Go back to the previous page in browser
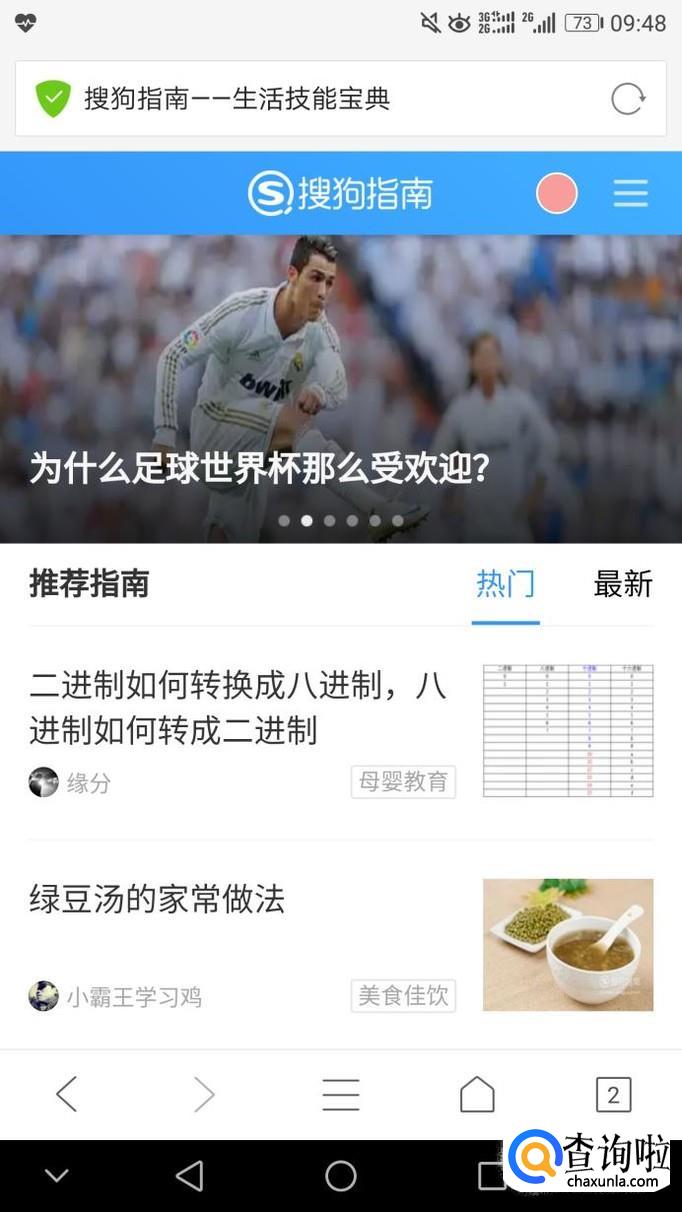 [66, 1094]
